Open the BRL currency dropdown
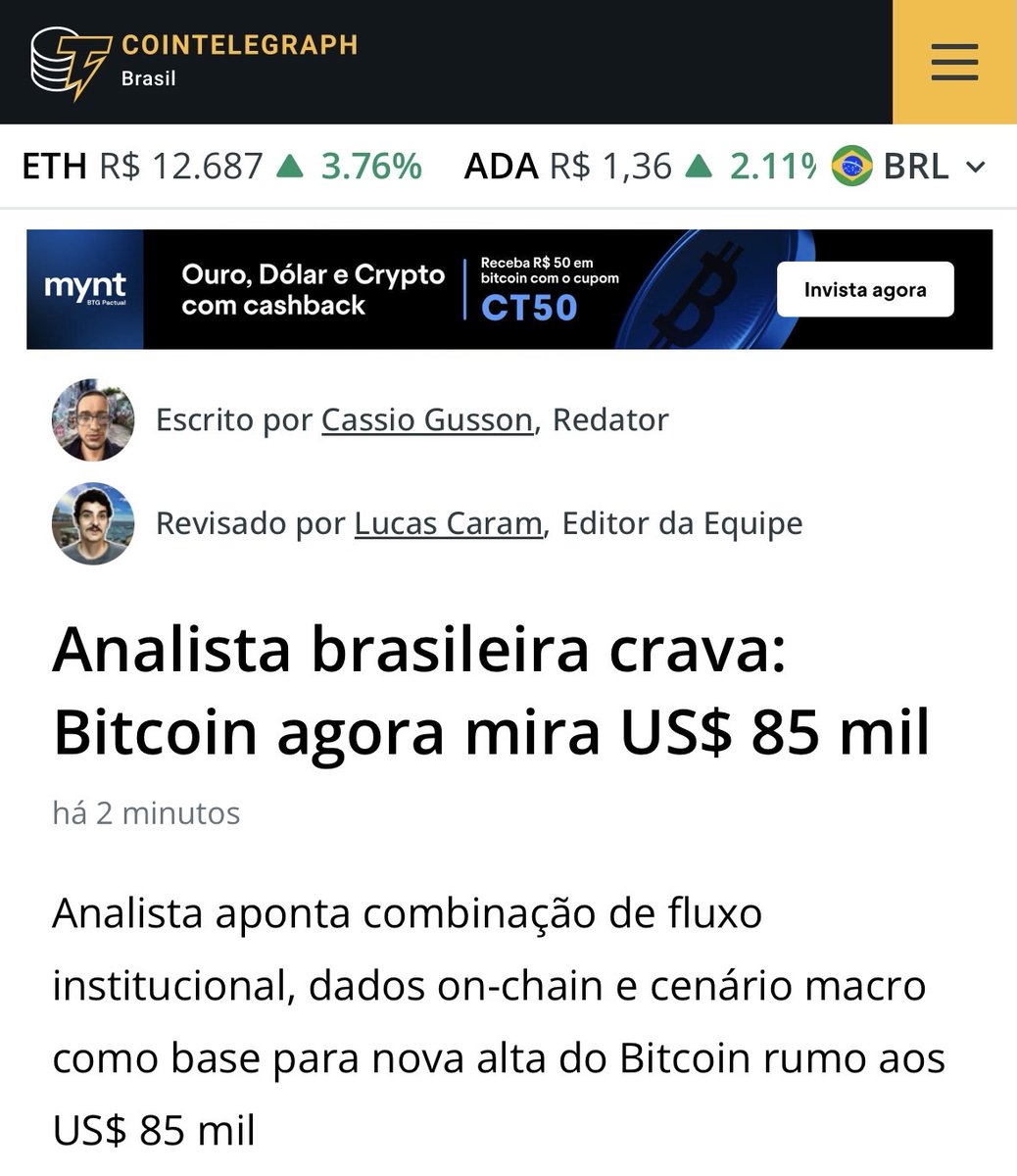The width and height of the screenshot is (1017, 1176). tap(908, 167)
